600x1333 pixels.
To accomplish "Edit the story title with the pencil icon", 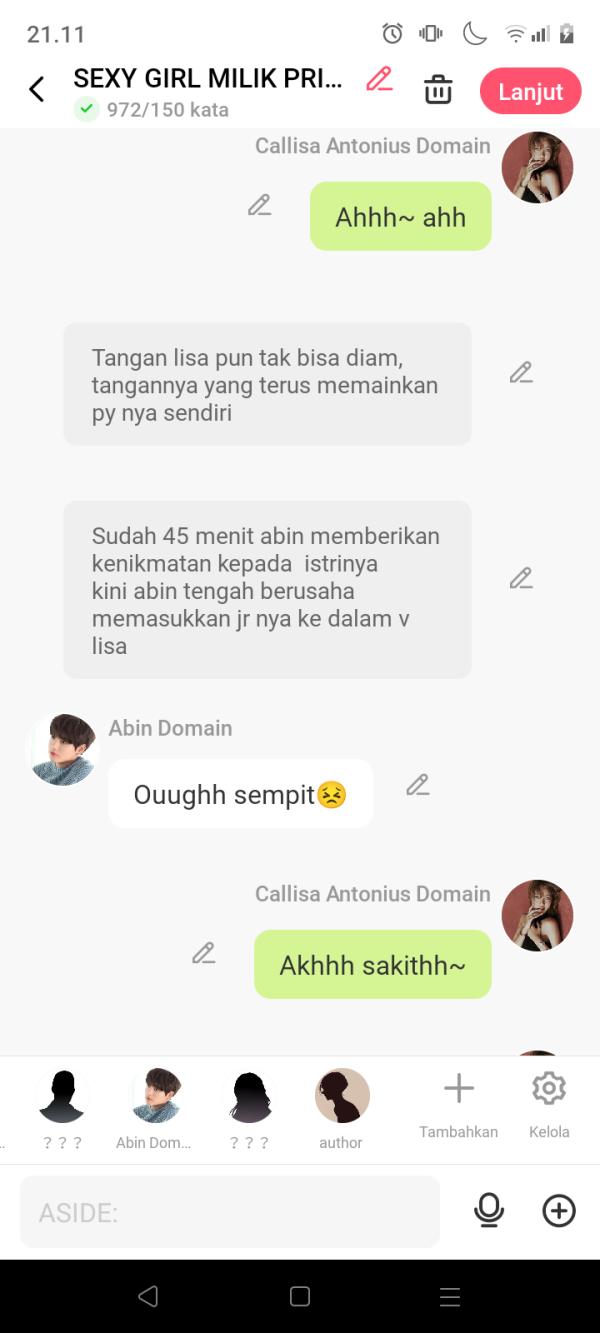I will [x=379, y=80].
